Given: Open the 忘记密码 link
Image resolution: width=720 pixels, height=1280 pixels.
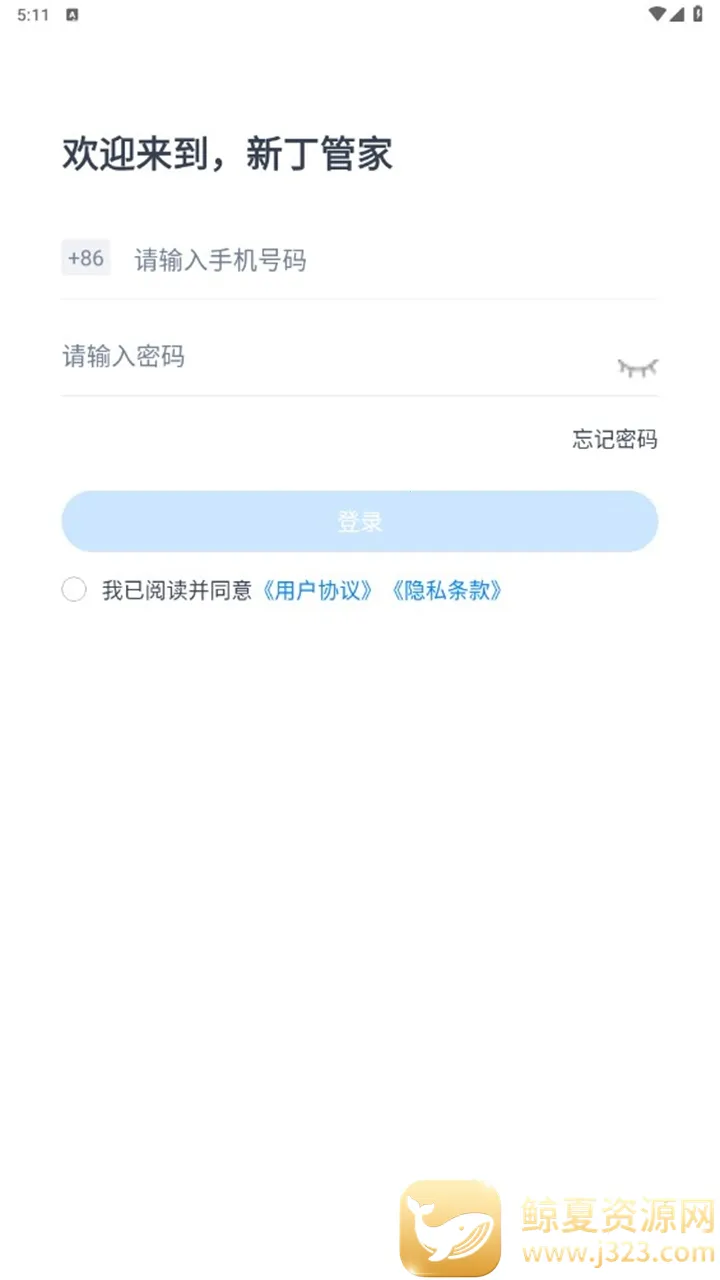Looking at the screenshot, I should pyautogui.click(x=615, y=439).
